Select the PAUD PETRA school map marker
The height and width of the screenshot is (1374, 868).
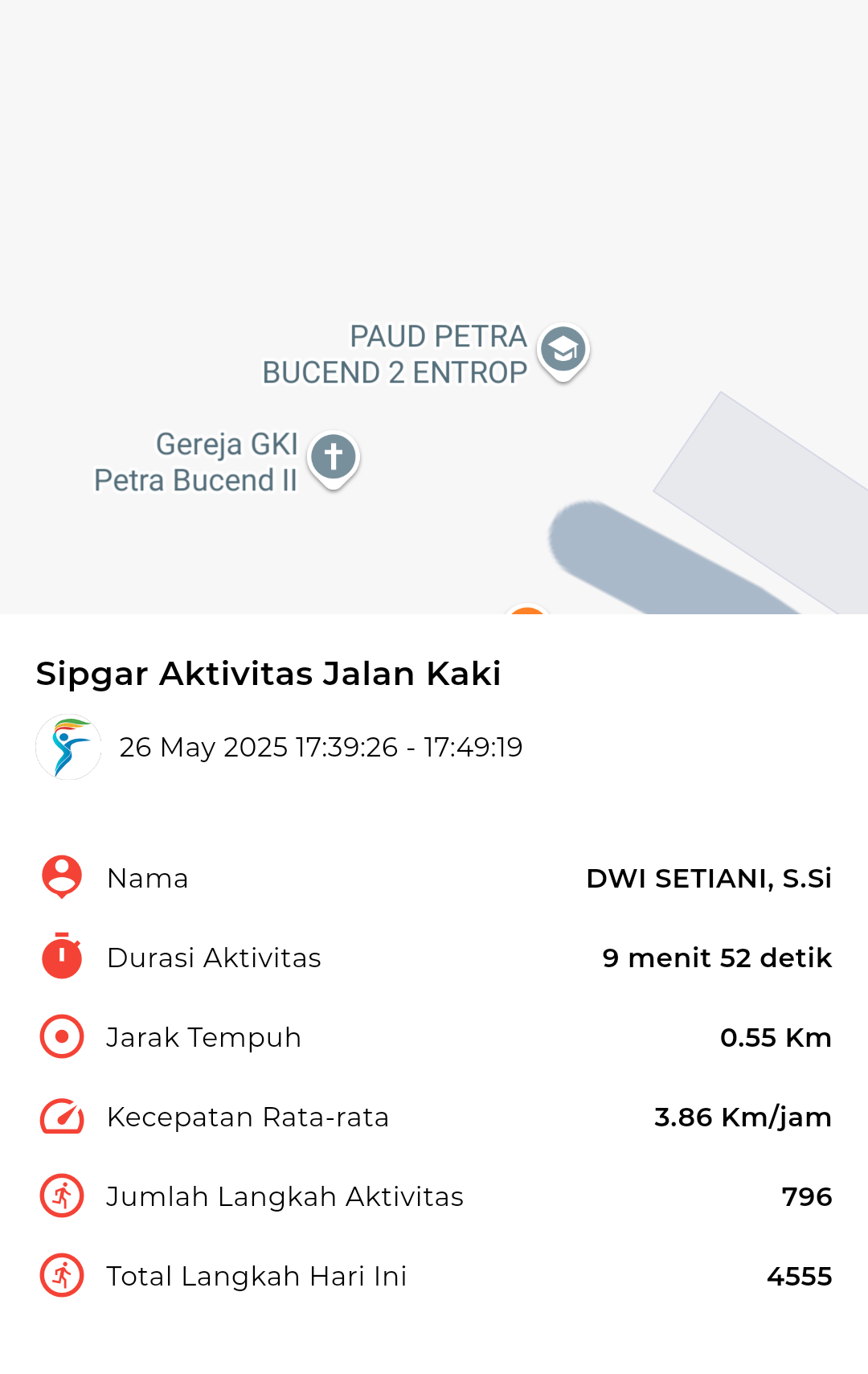pyautogui.click(x=563, y=350)
